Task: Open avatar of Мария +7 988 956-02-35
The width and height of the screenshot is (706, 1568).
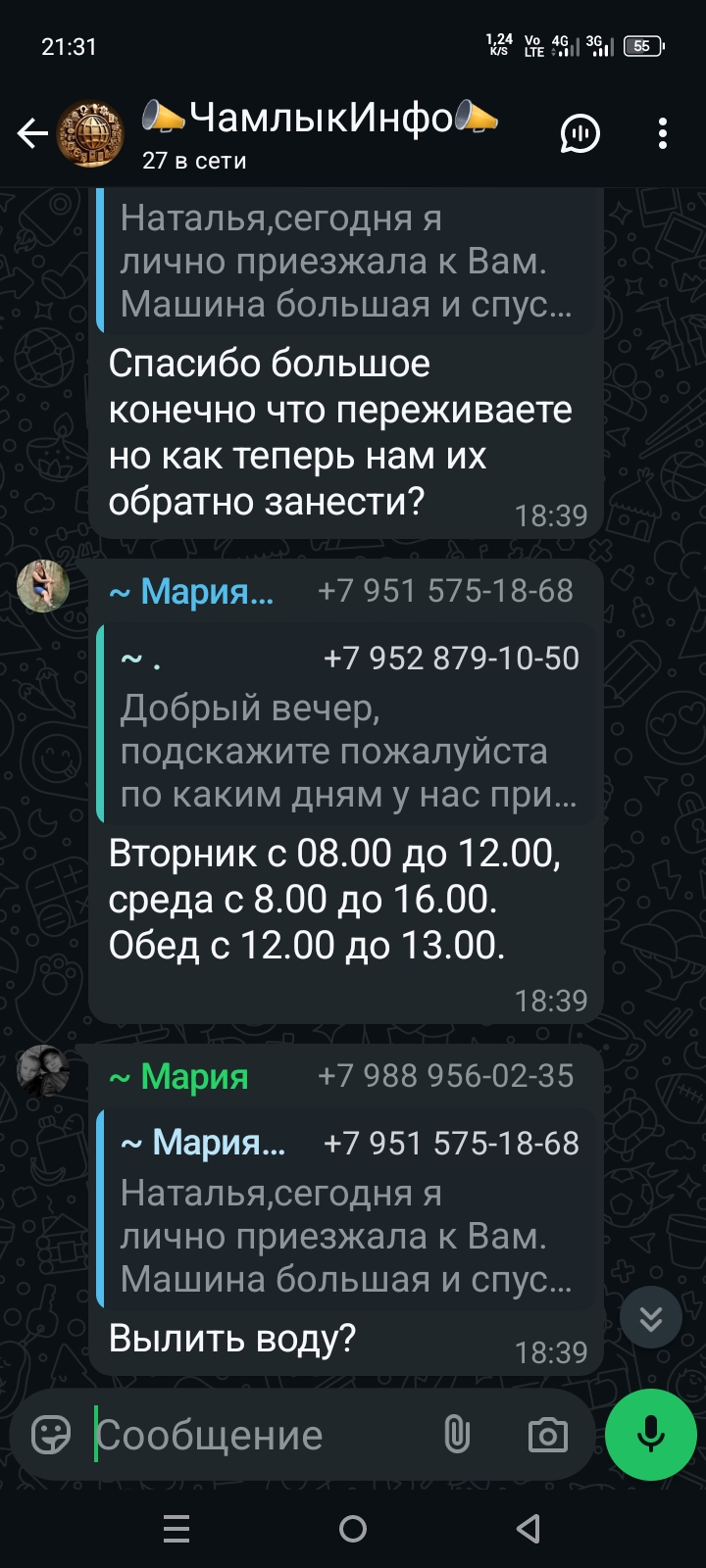Action: coord(43,1070)
